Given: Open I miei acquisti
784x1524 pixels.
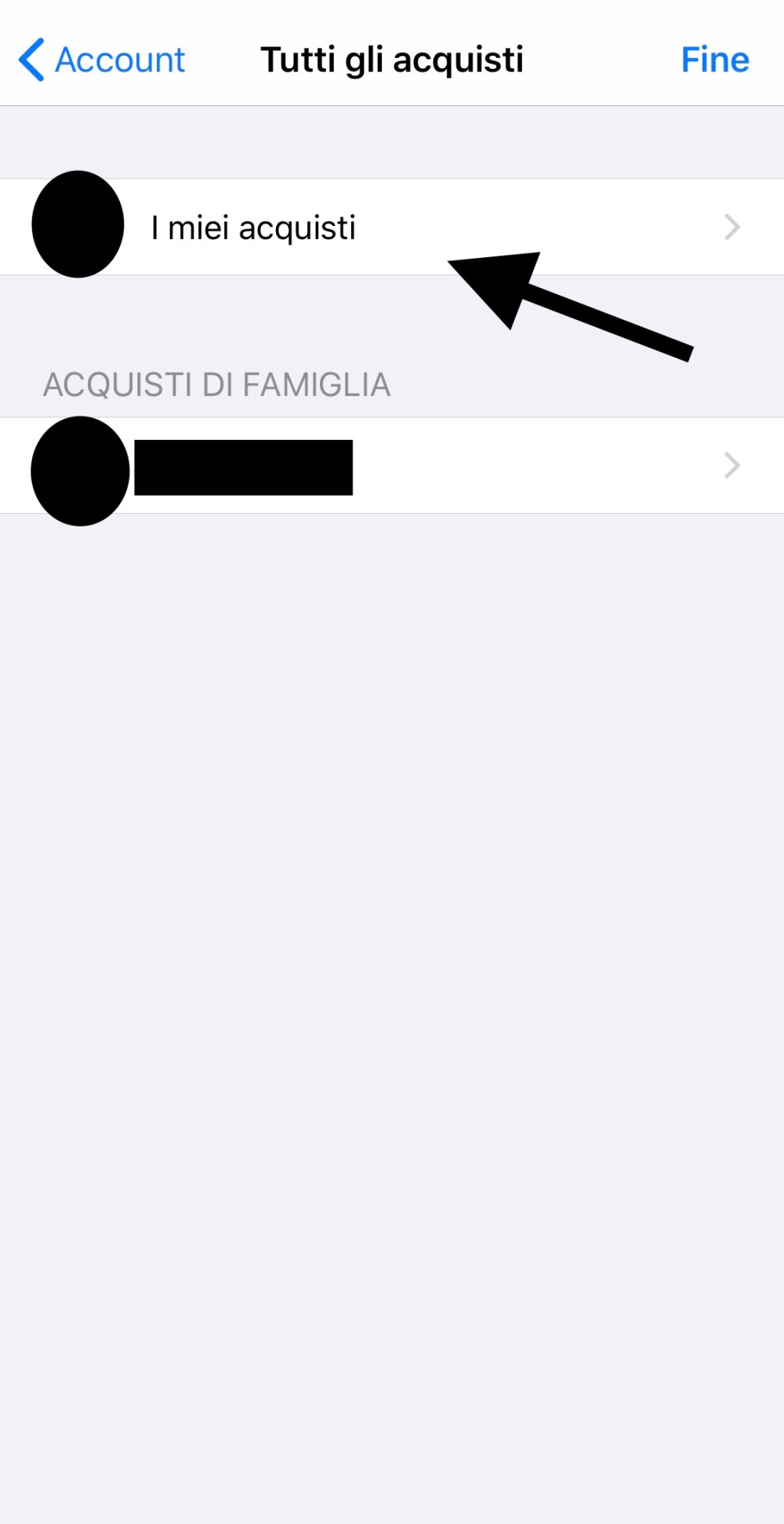Looking at the screenshot, I should click(392, 227).
